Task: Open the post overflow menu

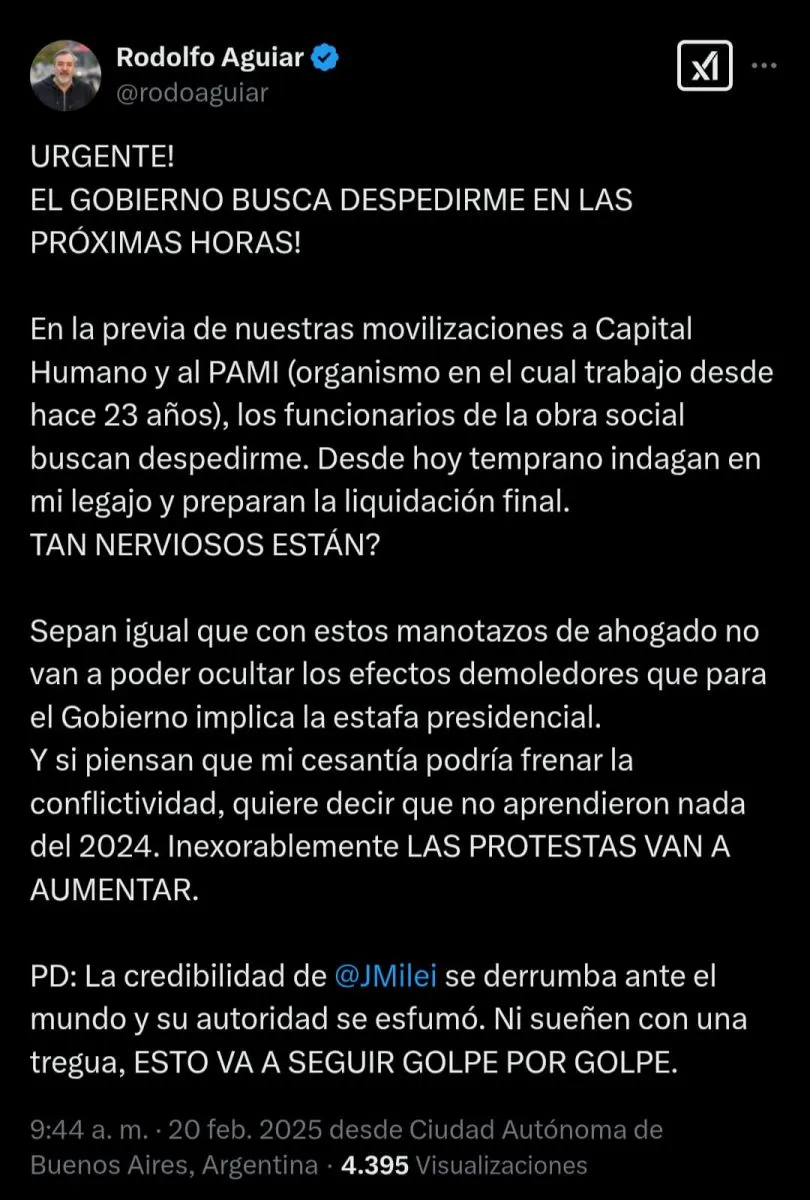Action: [763, 65]
